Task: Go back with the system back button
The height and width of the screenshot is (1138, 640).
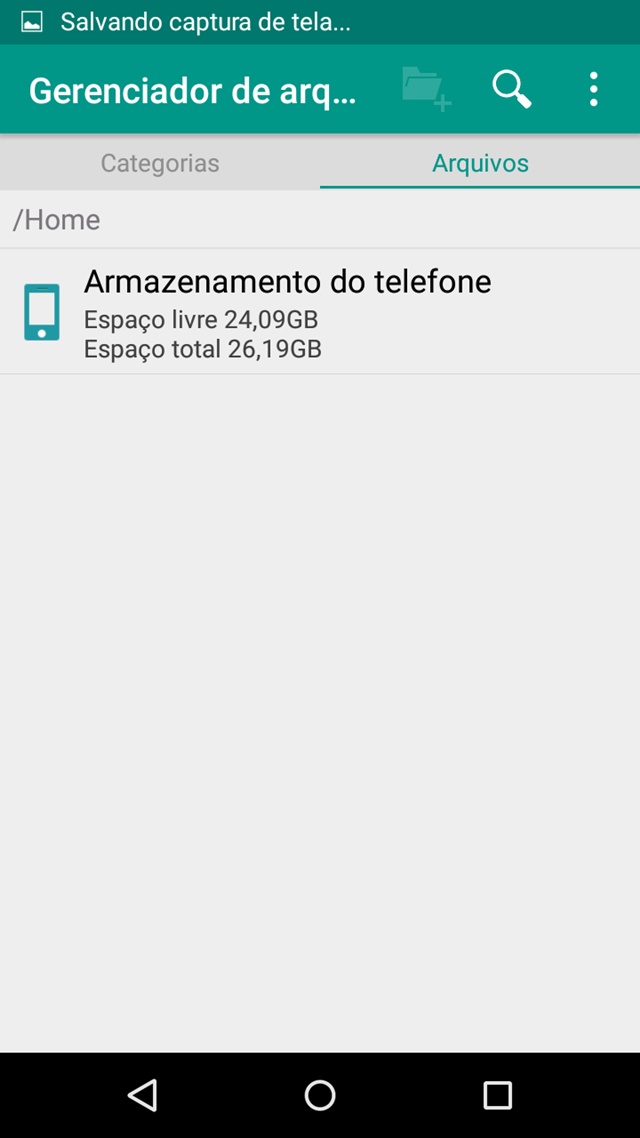Action: click(142, 1095)
